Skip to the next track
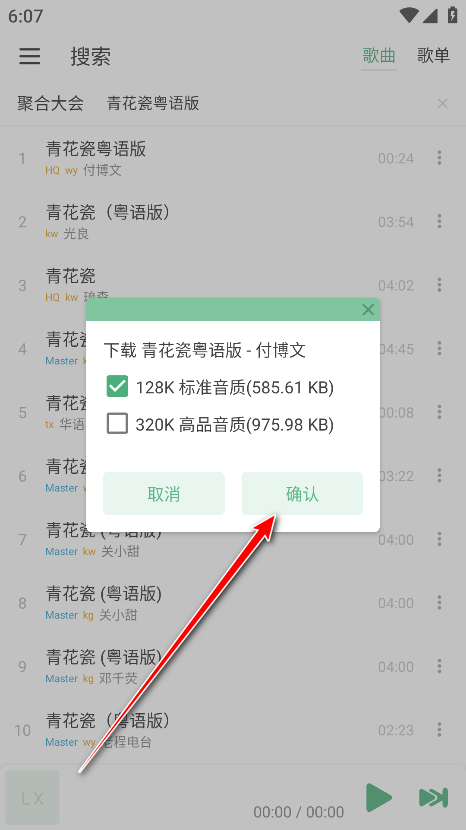Viewport: 466px width, 830px height. (x=433, y=797)
